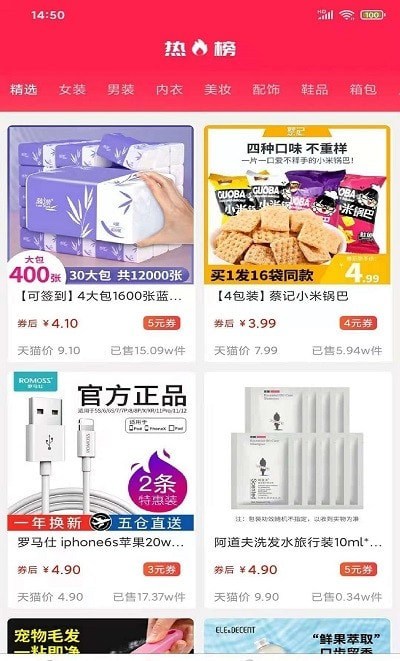Open the ELE.DECENT 鲜果萃取 product card
Image resolution: width=400 pixels, height=661 pixels.
click(298, 636)
